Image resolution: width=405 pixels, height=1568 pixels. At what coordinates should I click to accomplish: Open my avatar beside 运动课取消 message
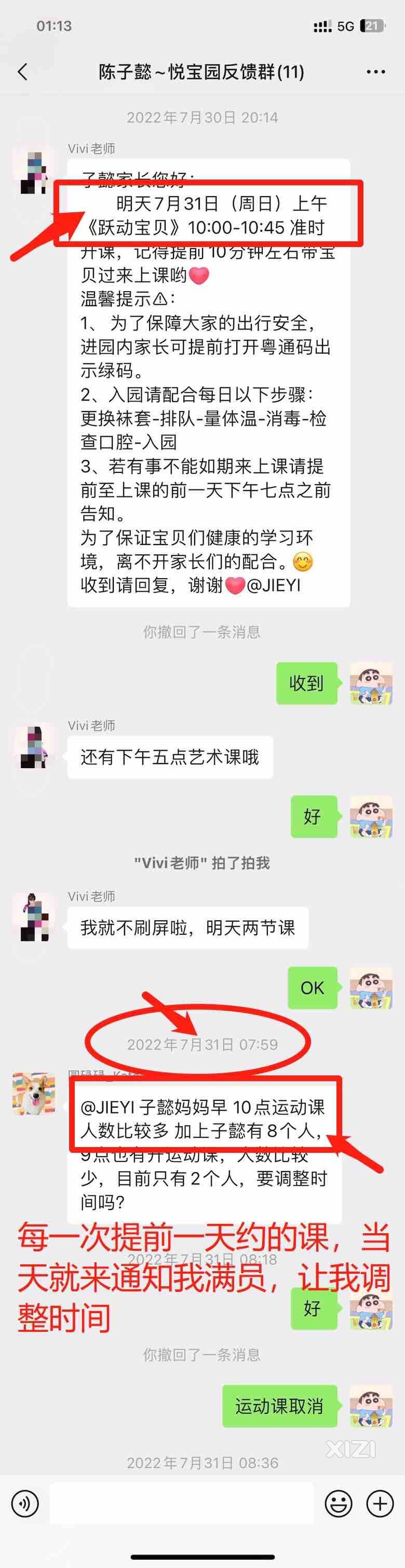coord(371,1406)
